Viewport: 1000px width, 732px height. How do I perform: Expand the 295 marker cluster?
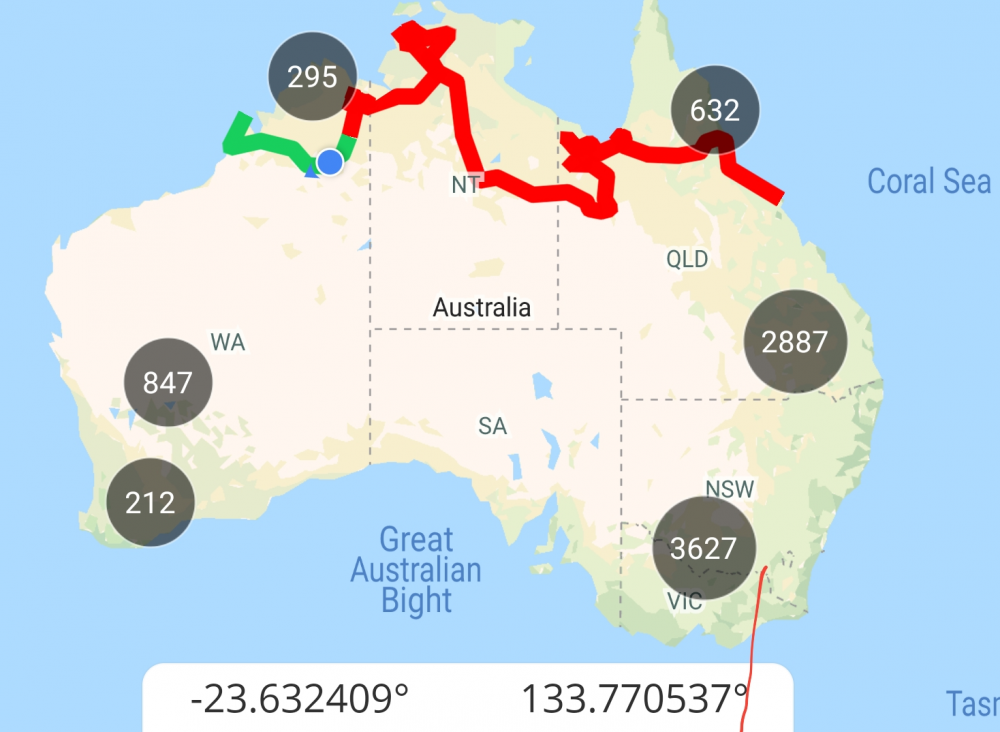[312, 77]
